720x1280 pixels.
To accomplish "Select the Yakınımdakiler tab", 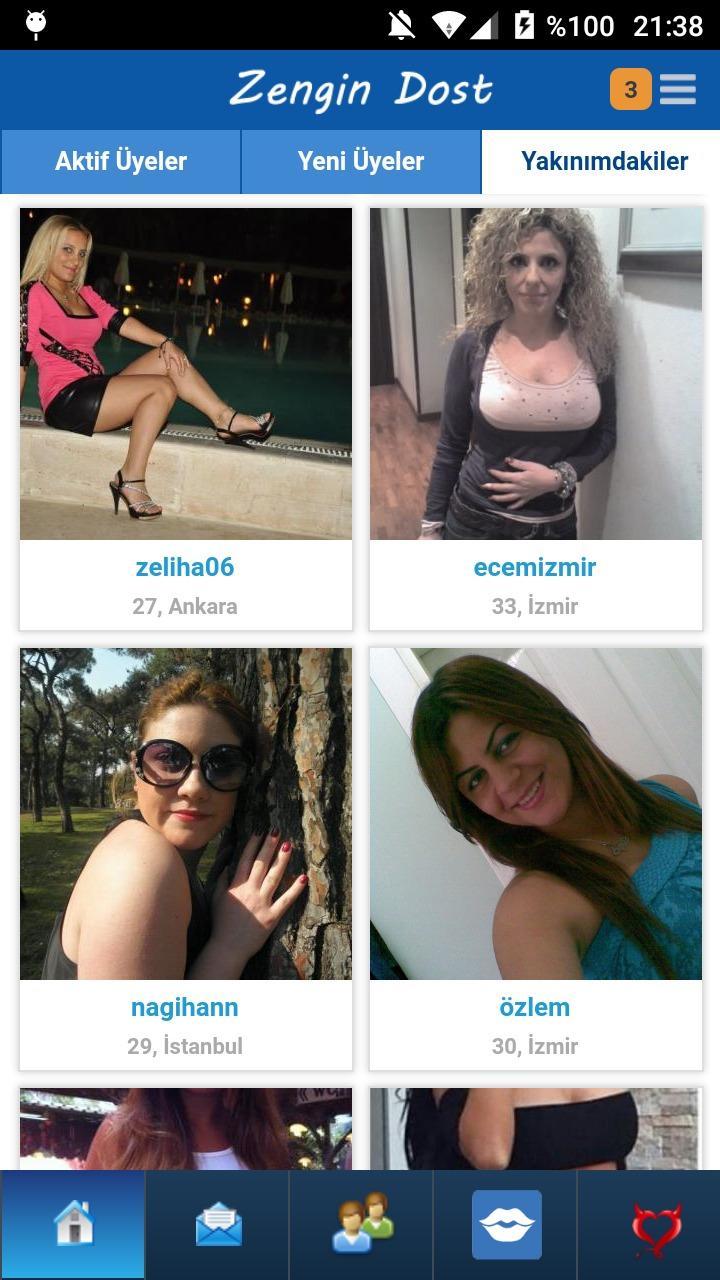I will [604, 161].
